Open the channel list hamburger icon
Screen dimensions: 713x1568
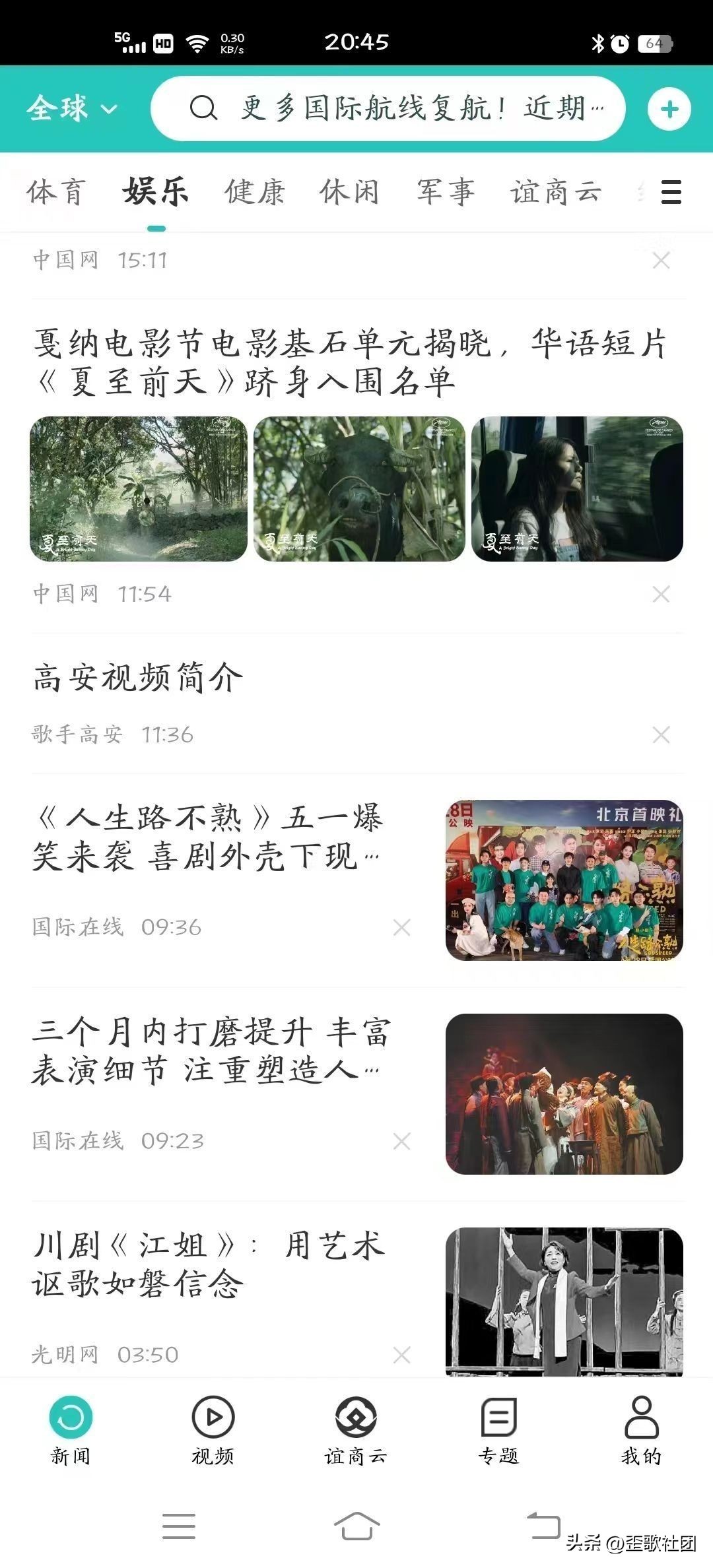point(670,193)
